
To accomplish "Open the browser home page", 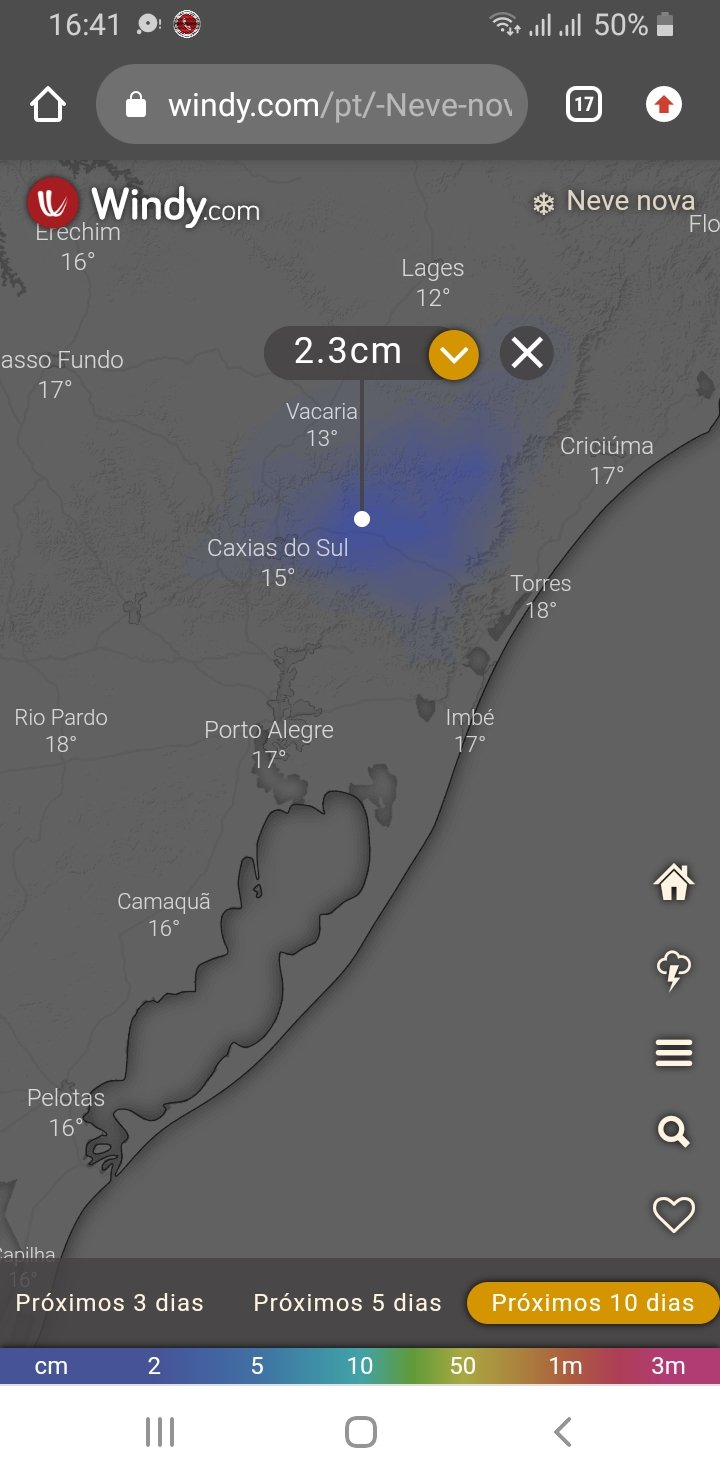I will tap(48, 104).
